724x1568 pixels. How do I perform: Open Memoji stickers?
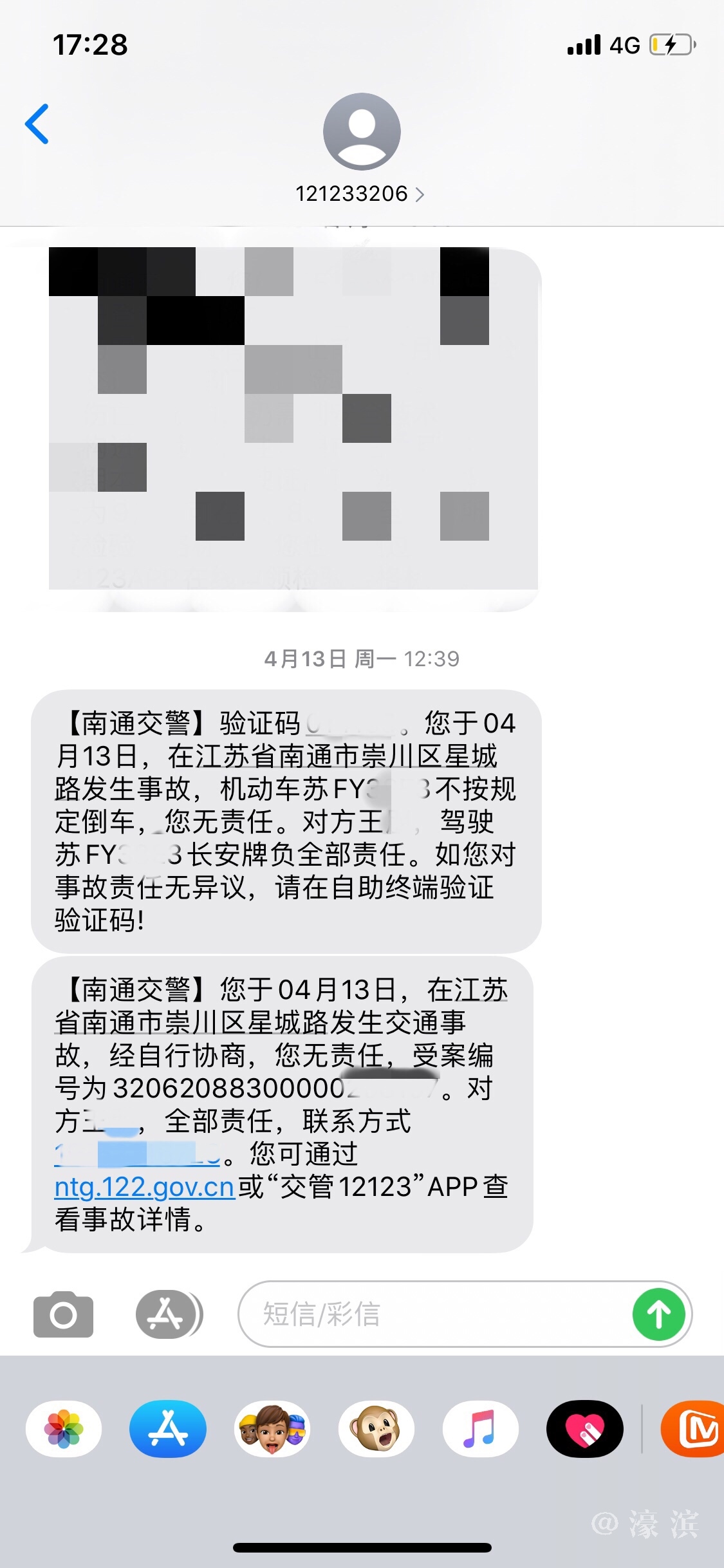[x=272, y=1429]
